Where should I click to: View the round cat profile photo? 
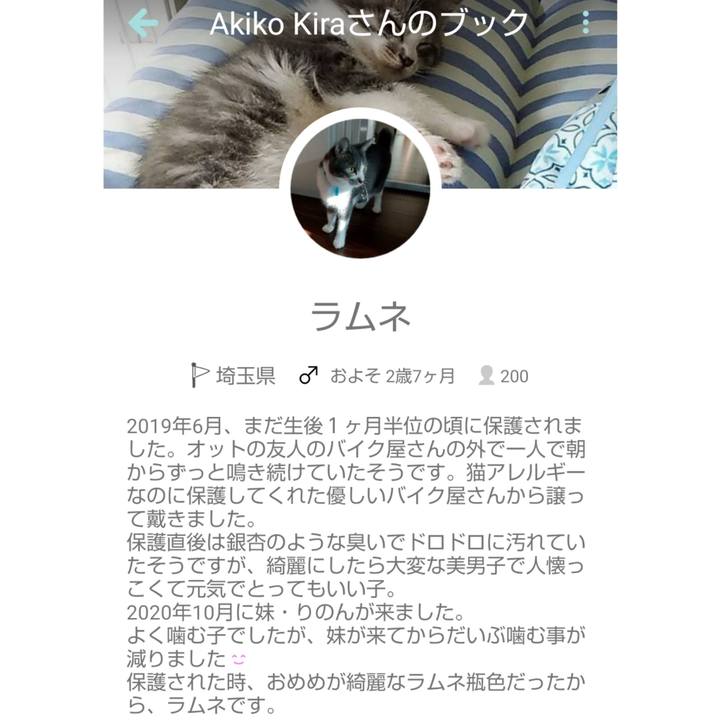[x=360, y=186]
